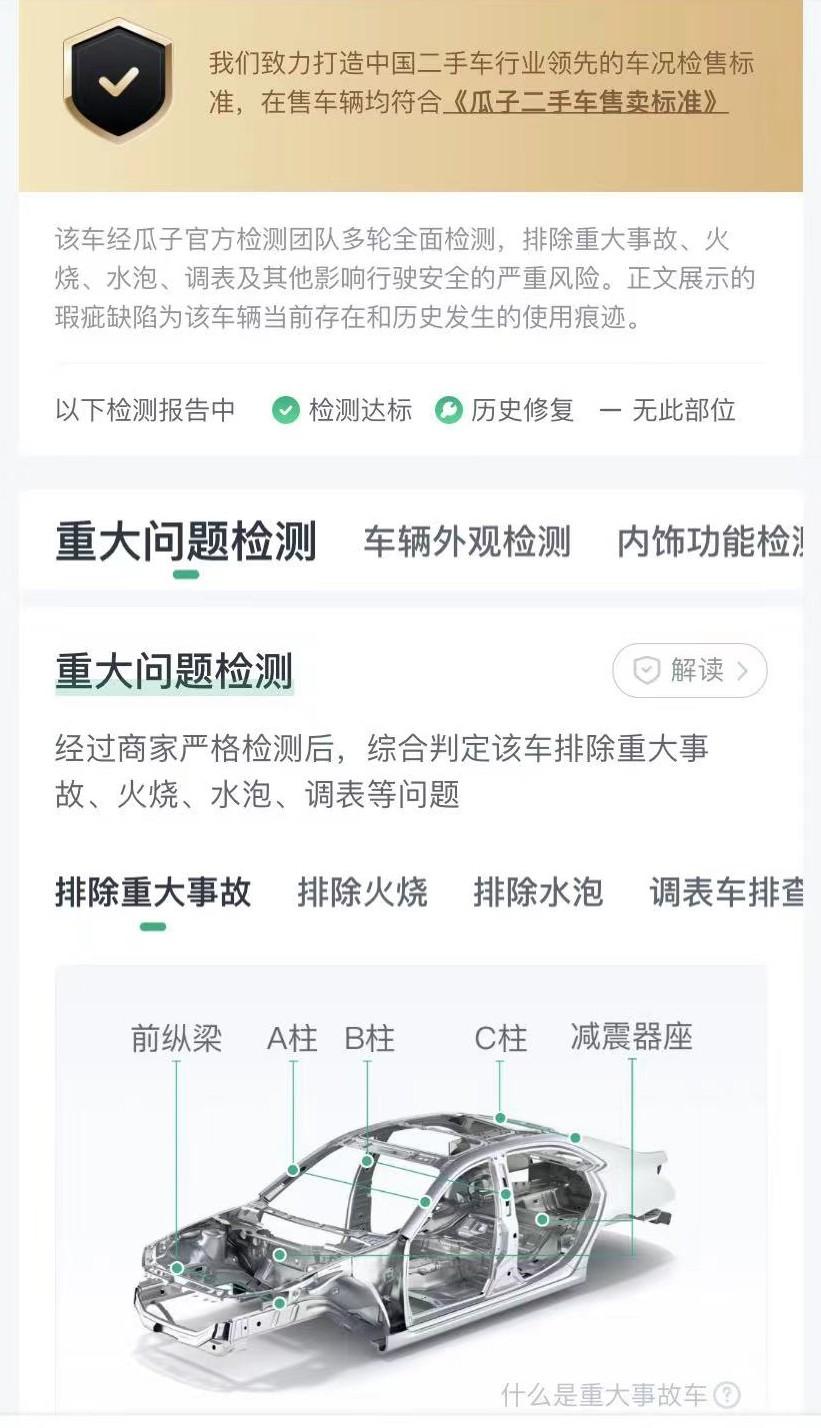Switch to the 车辆外观检测 tab

[470, 542]
